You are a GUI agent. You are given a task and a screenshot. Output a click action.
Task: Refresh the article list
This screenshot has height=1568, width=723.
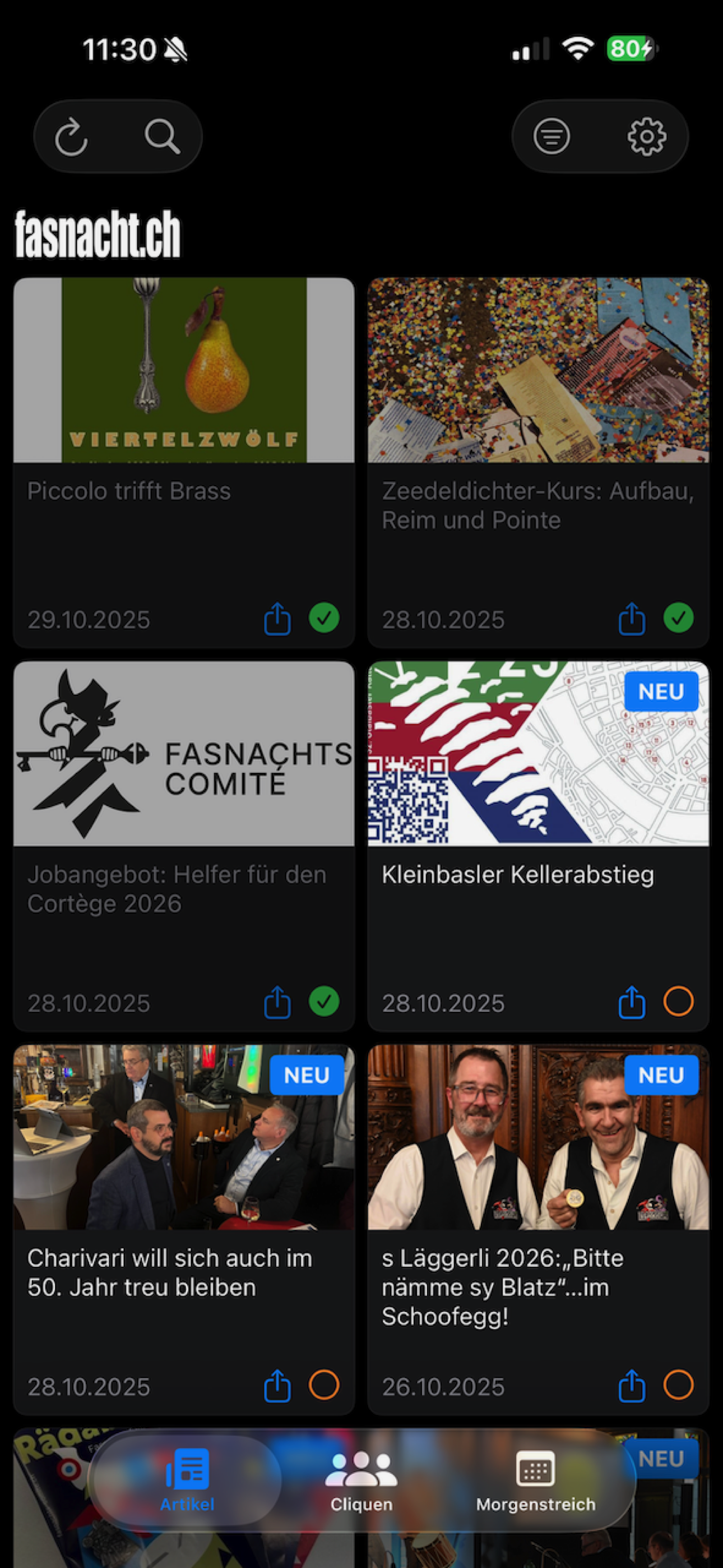tap(72, 136)
